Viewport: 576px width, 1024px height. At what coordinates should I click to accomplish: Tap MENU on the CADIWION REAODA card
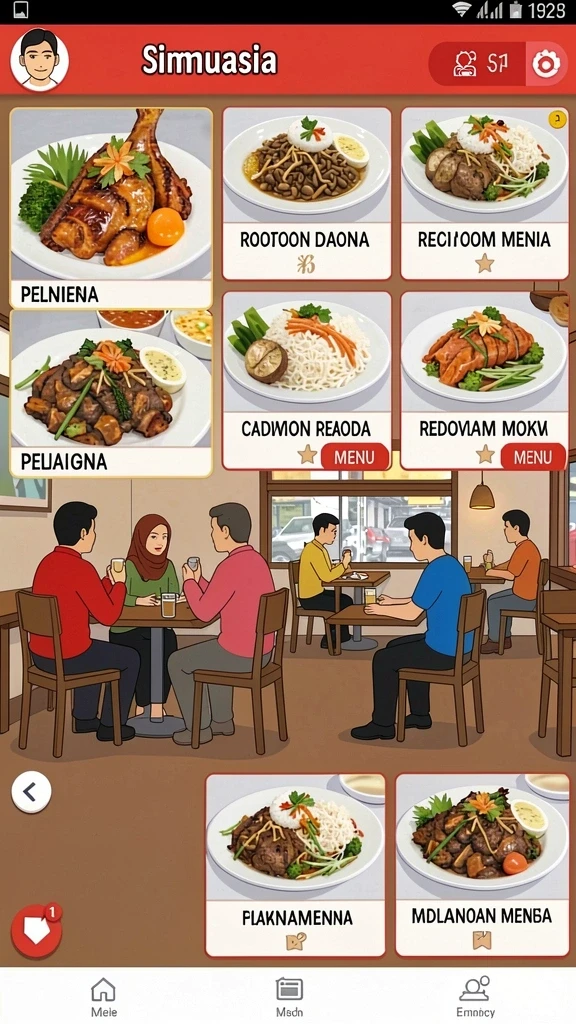tap(355, 456)
